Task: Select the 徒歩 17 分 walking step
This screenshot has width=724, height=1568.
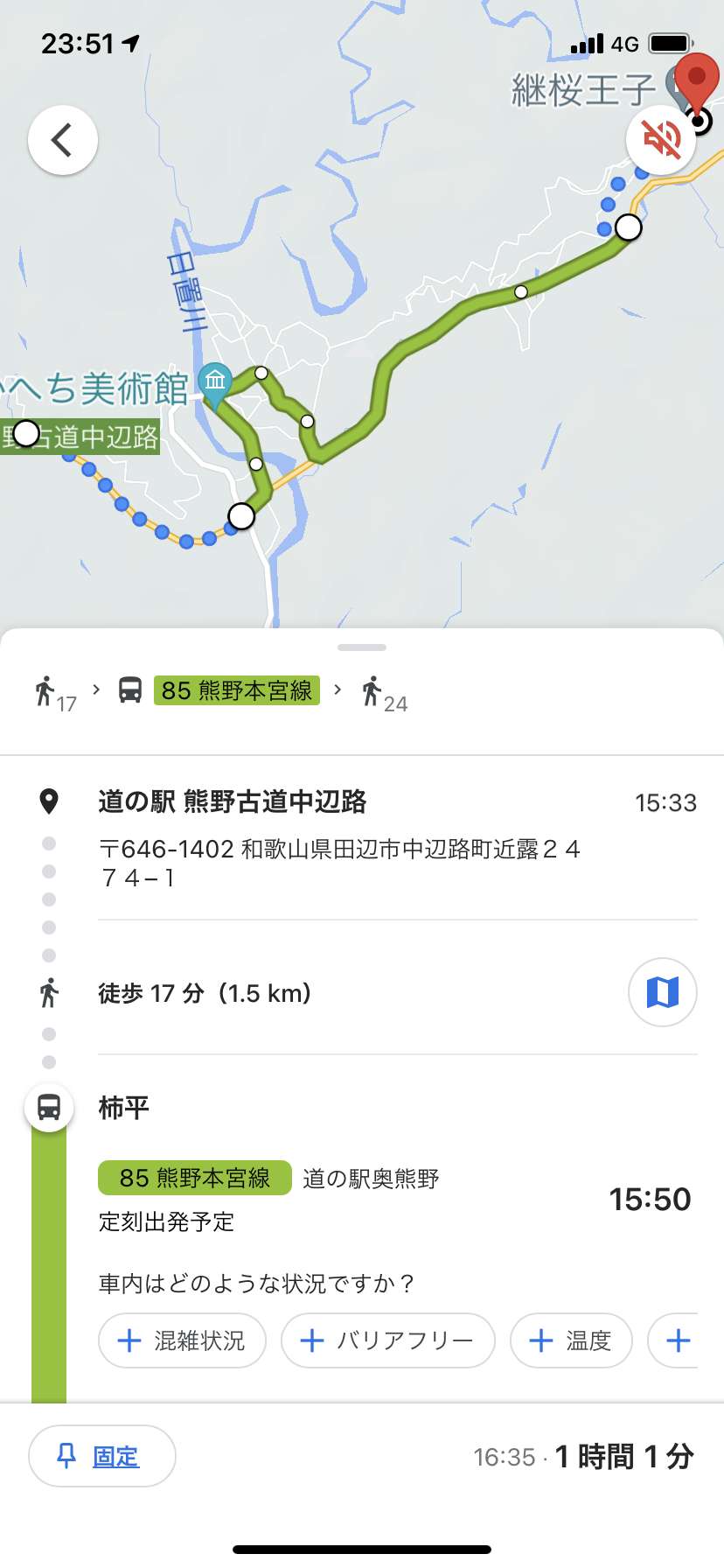Action: 205,993
